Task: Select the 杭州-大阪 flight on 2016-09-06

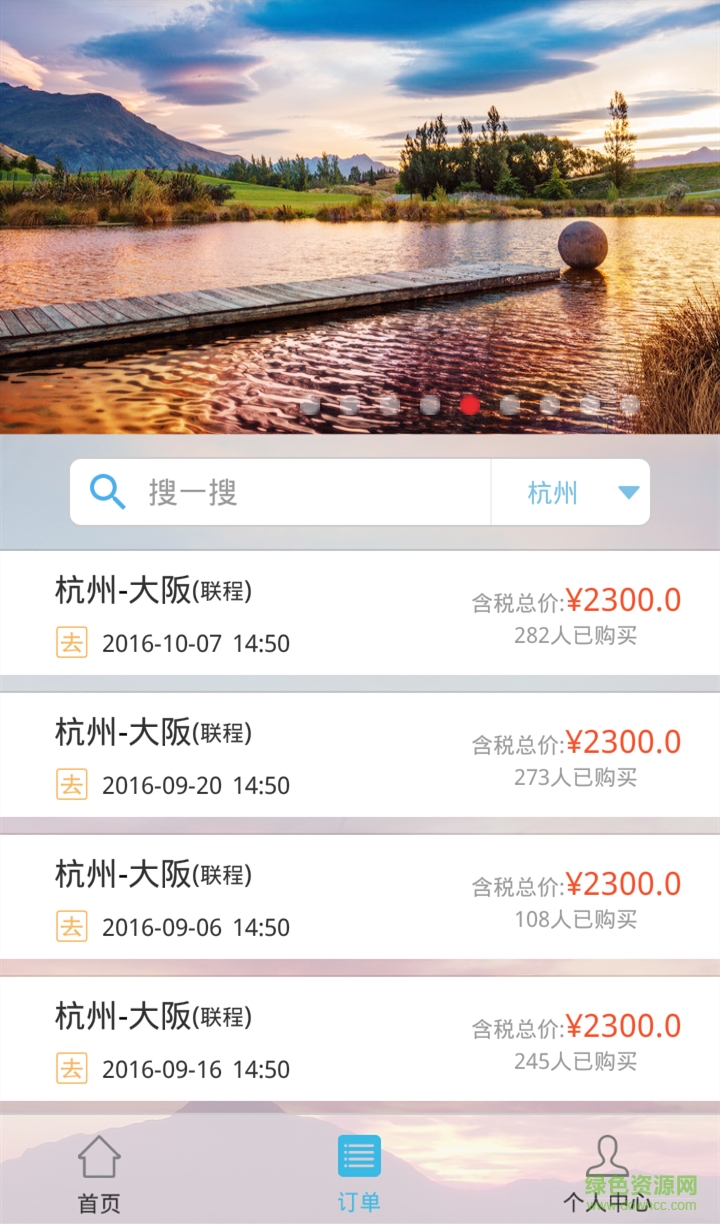Action: [360, 897]
